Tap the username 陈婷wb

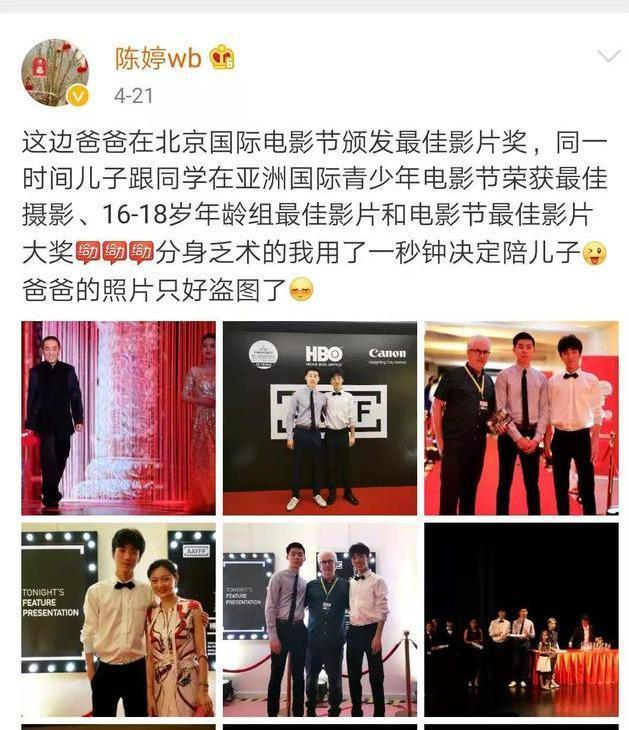click(158, 58)
